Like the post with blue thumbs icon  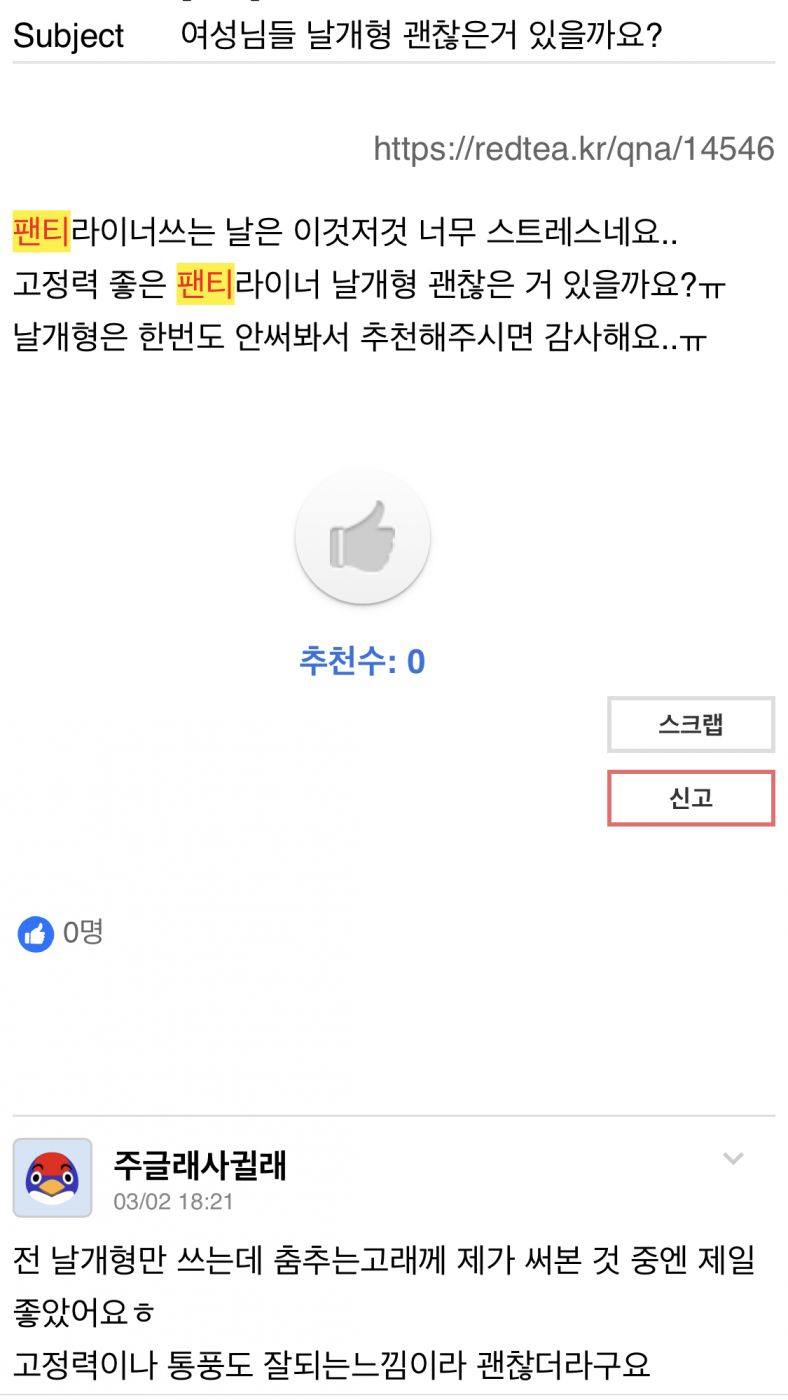[x=36, y=934]
